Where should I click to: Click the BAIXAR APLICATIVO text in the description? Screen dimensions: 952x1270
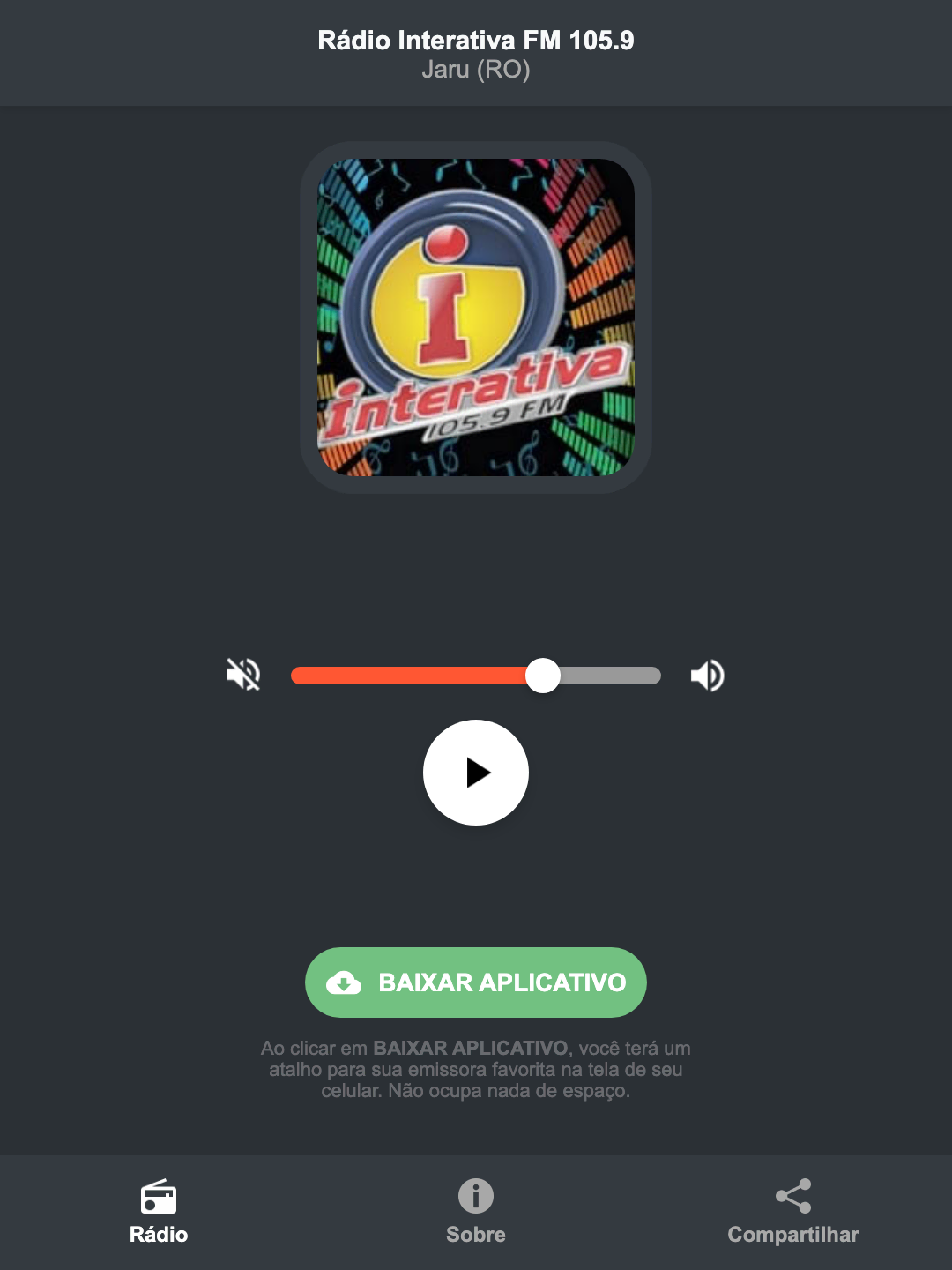[472, 1048]
